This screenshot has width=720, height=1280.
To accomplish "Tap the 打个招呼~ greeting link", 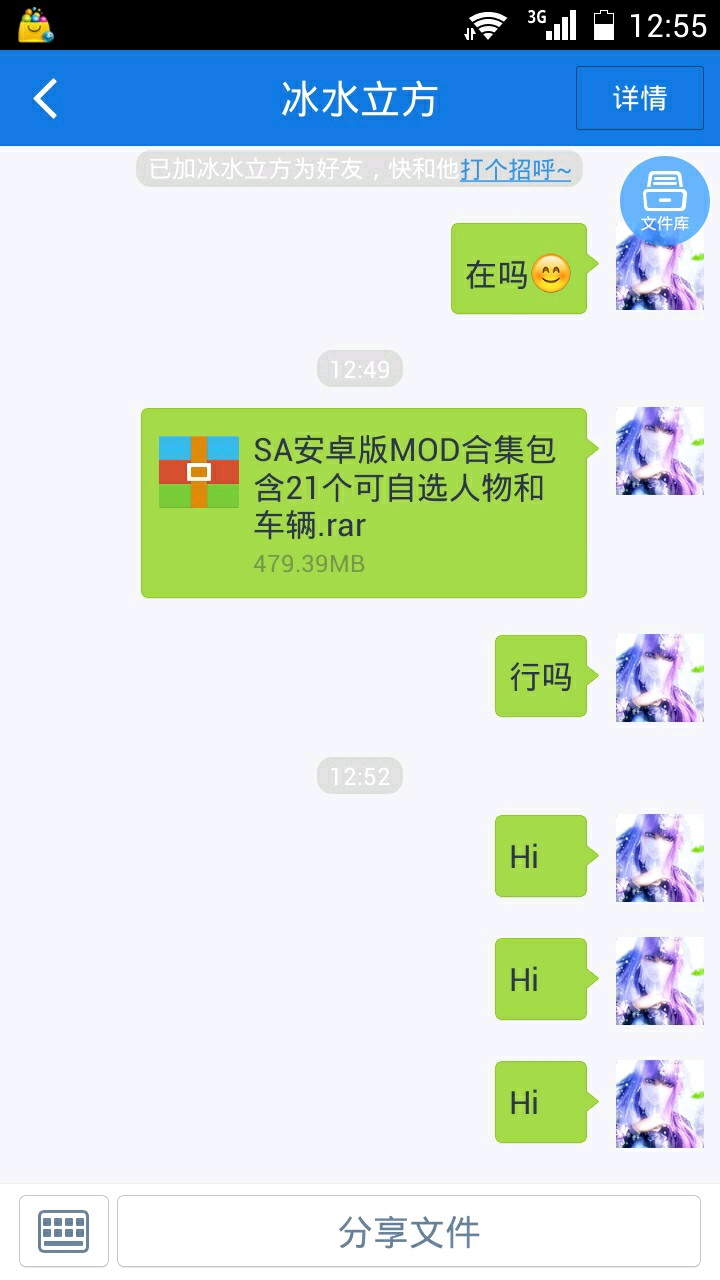I will (515, 170).
